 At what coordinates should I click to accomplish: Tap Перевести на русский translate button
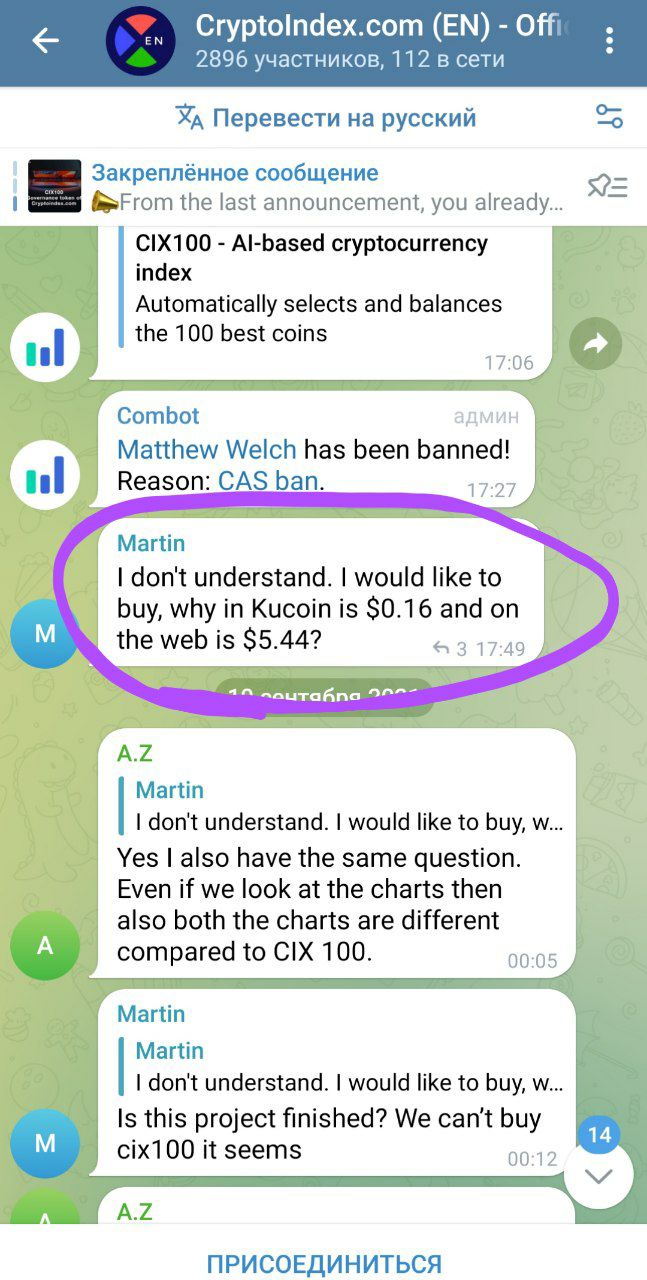[326, 118]
